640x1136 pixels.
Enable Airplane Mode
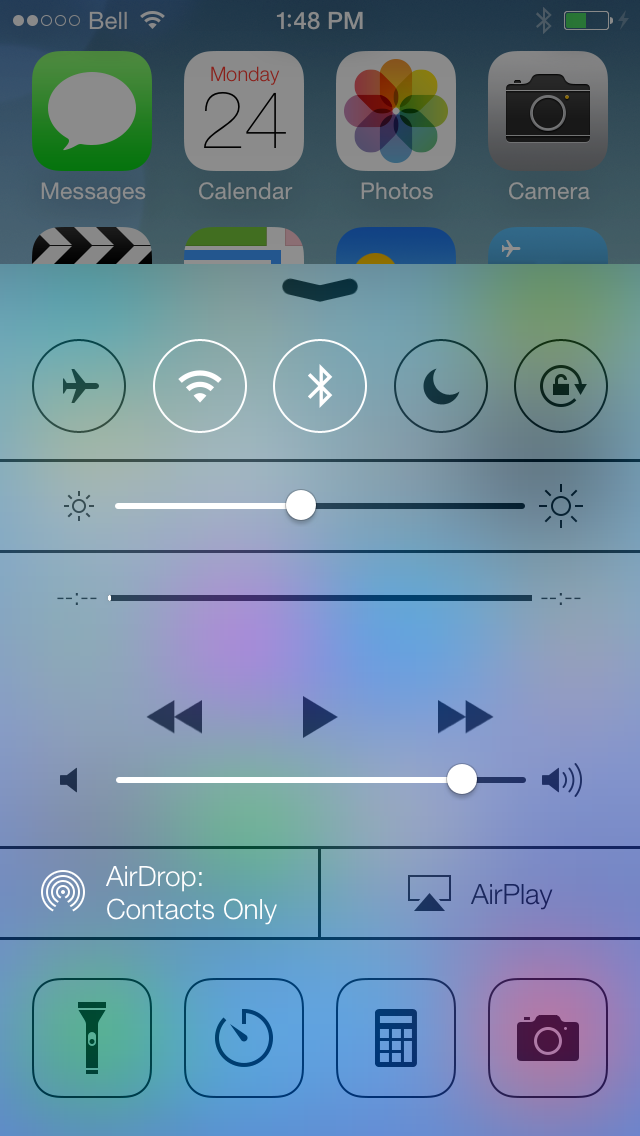[x=79, y=386]
